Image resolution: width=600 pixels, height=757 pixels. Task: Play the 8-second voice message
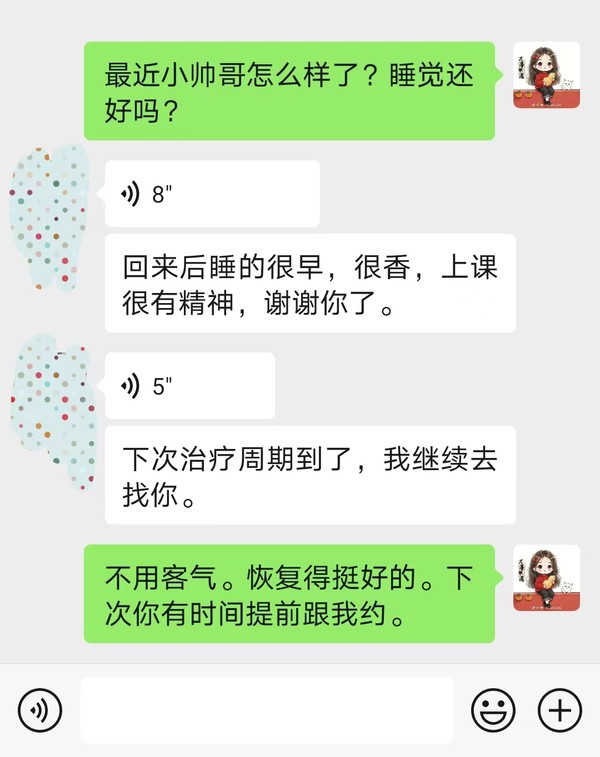coord(211,194)
